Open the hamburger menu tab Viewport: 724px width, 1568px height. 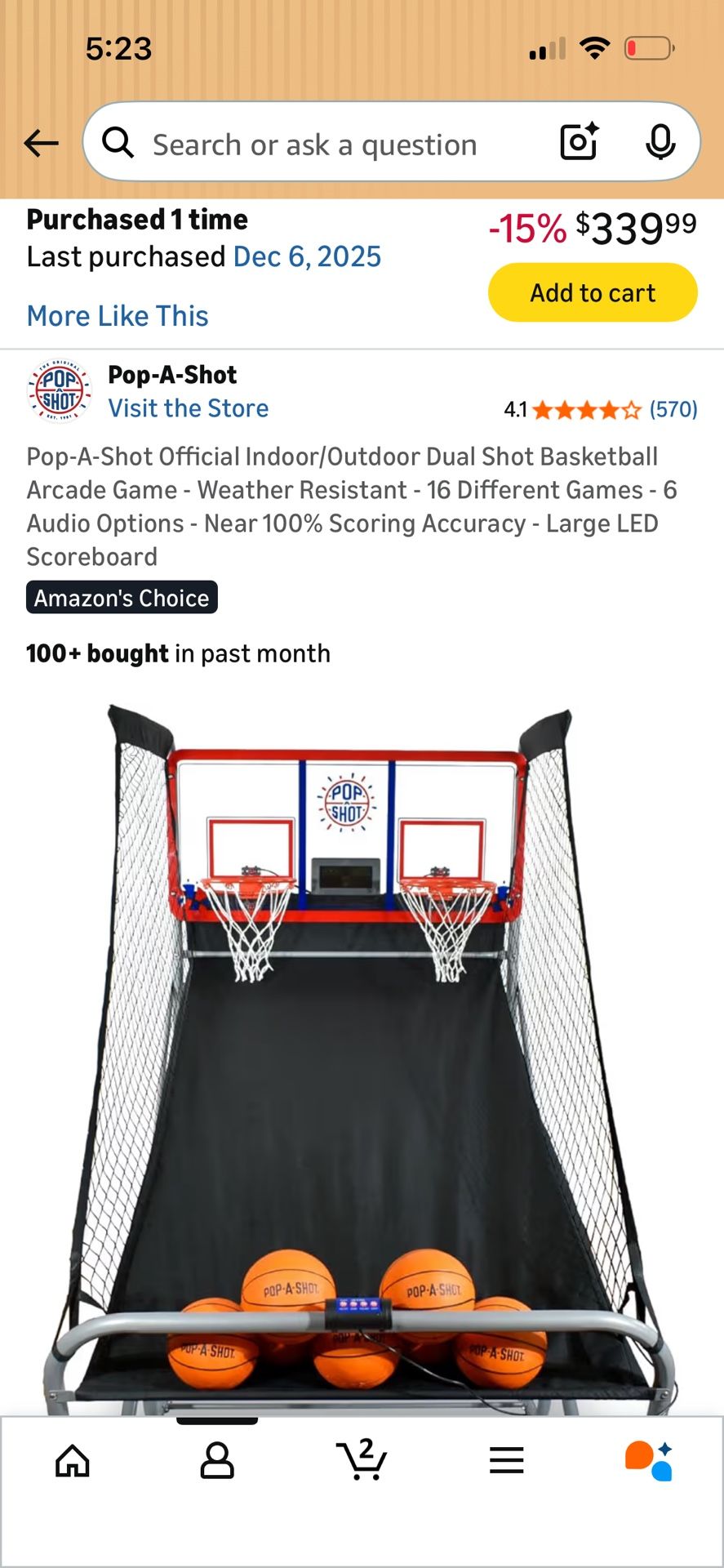click(506, 1461)
